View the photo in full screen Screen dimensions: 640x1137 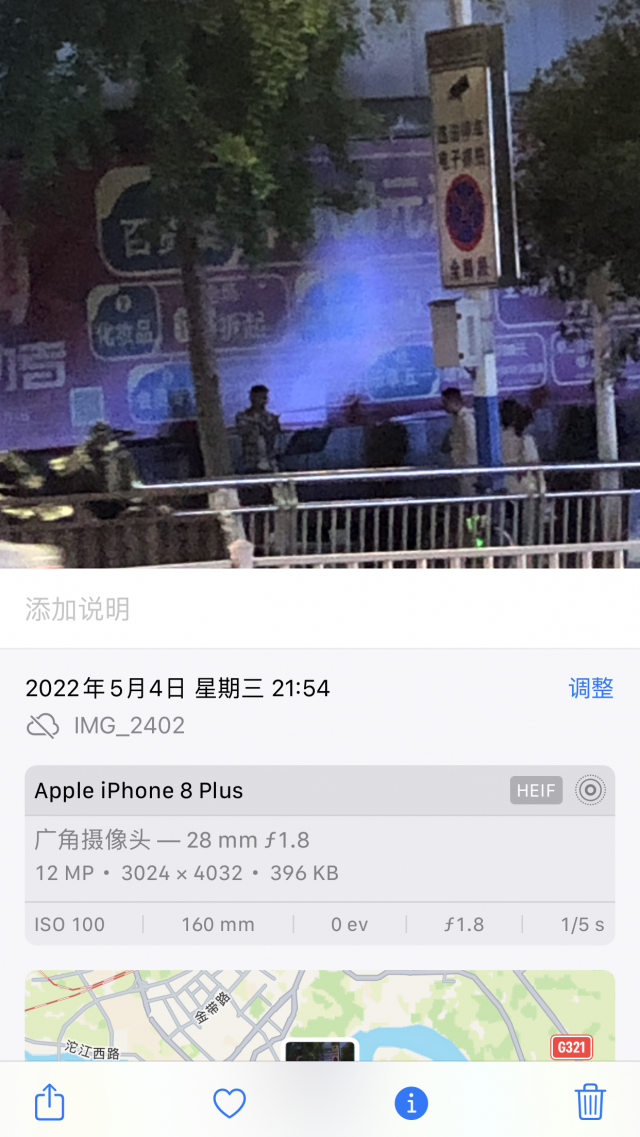point(320,285)
